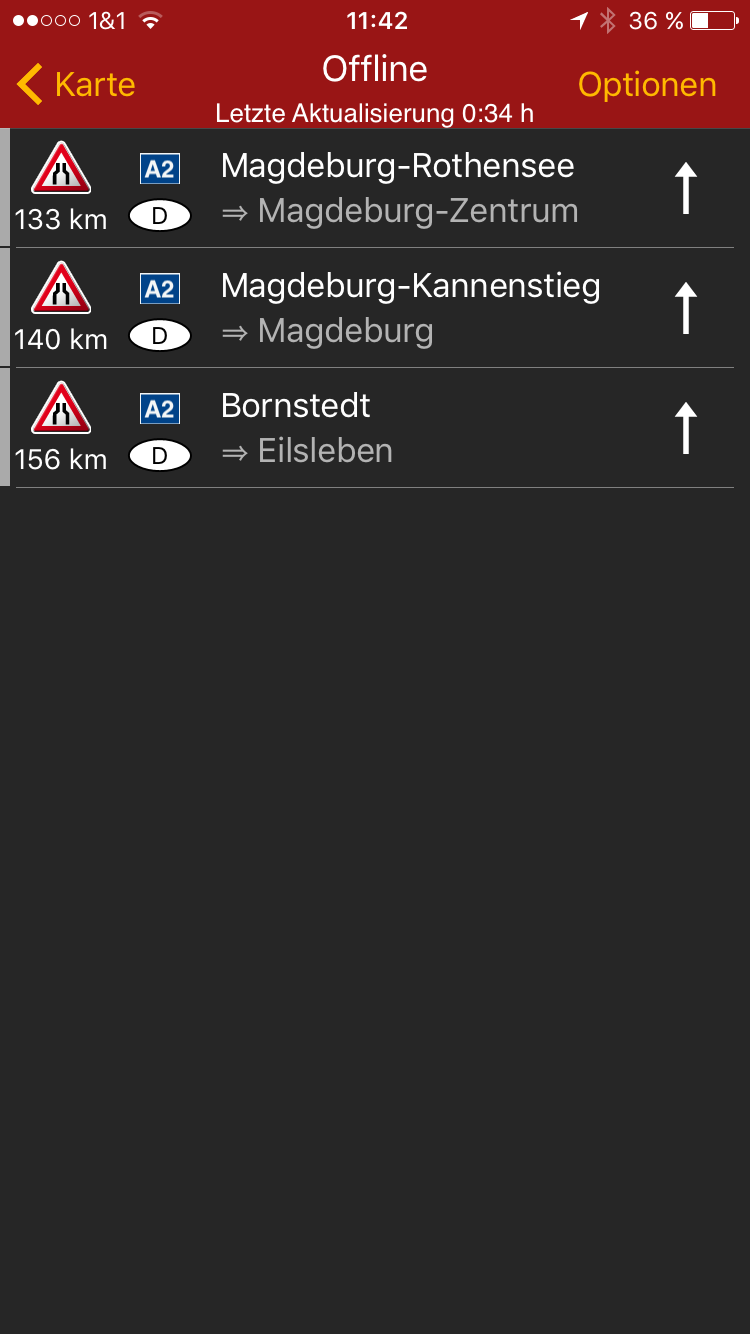Image resolution: width=750 pixels, height=1334 pixels.
Task: View details for Bornstedt to Eilsleben
Action: click(306, 428)
